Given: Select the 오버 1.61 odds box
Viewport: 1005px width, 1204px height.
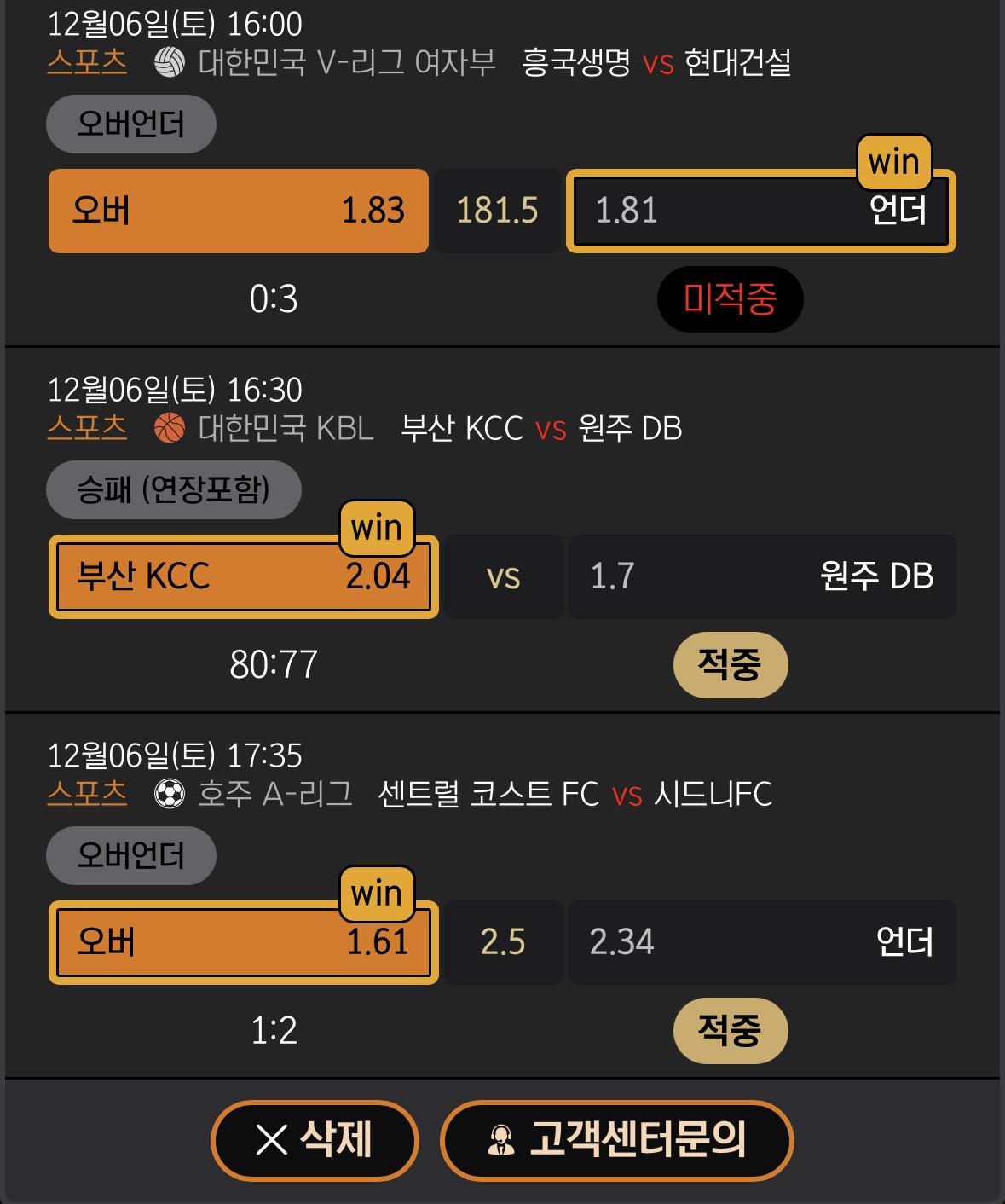Looking at the screenshot, I should point(244,942).
